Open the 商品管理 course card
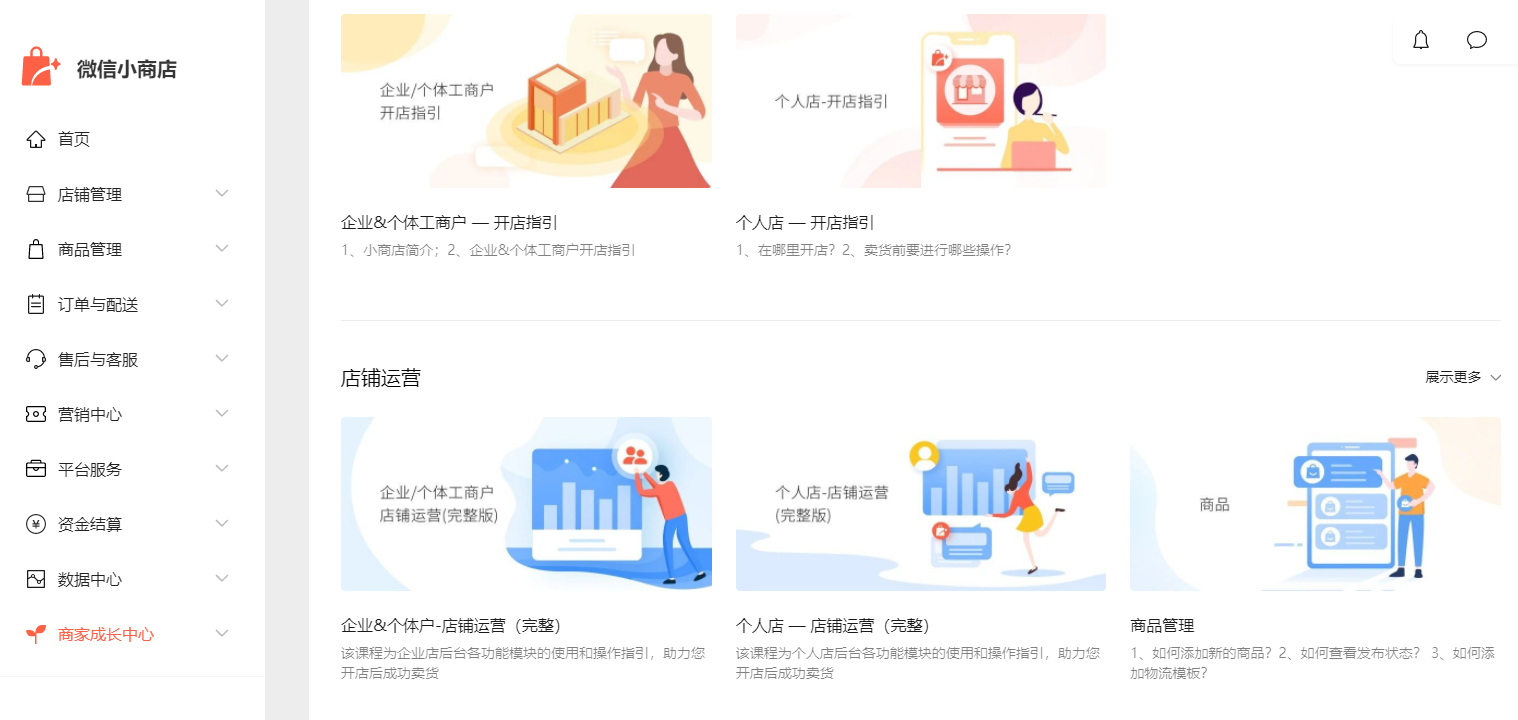The height and width of the screenshot is (720, 1518). 1314,504
